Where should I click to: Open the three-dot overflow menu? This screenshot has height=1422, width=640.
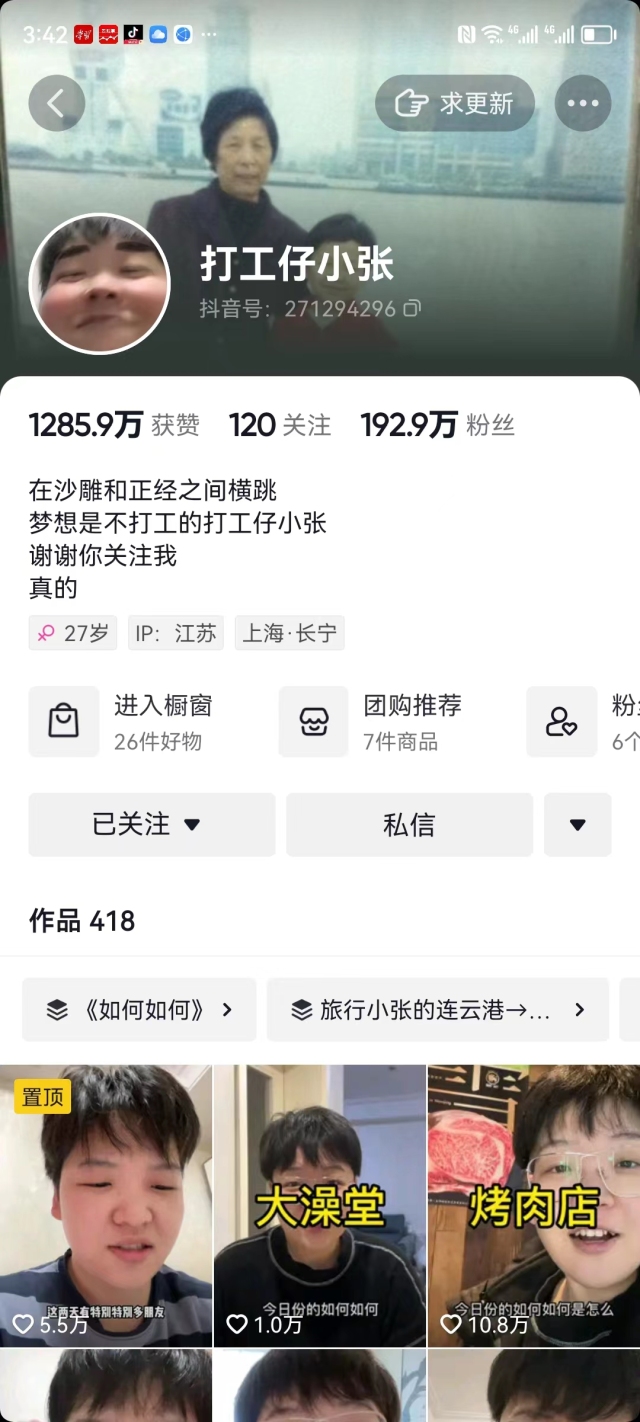click(x=582, y=103)
